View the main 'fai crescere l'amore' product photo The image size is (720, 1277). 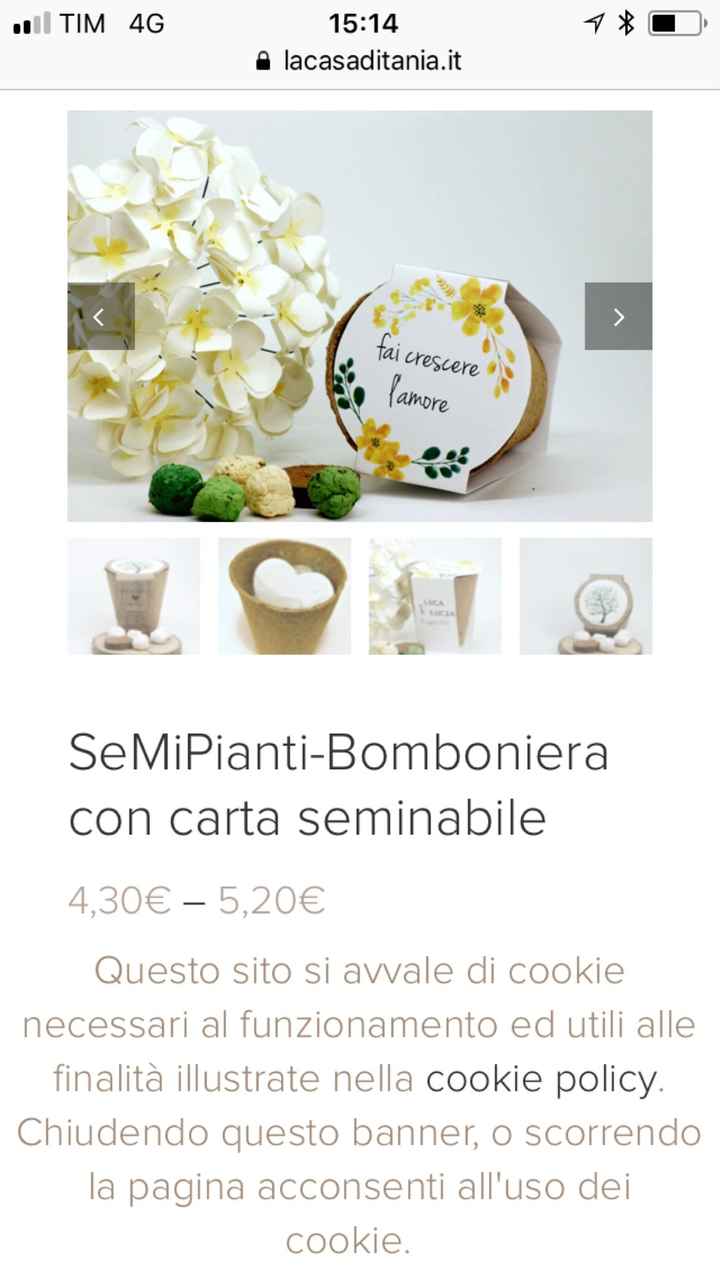click(x=360, y=317)
